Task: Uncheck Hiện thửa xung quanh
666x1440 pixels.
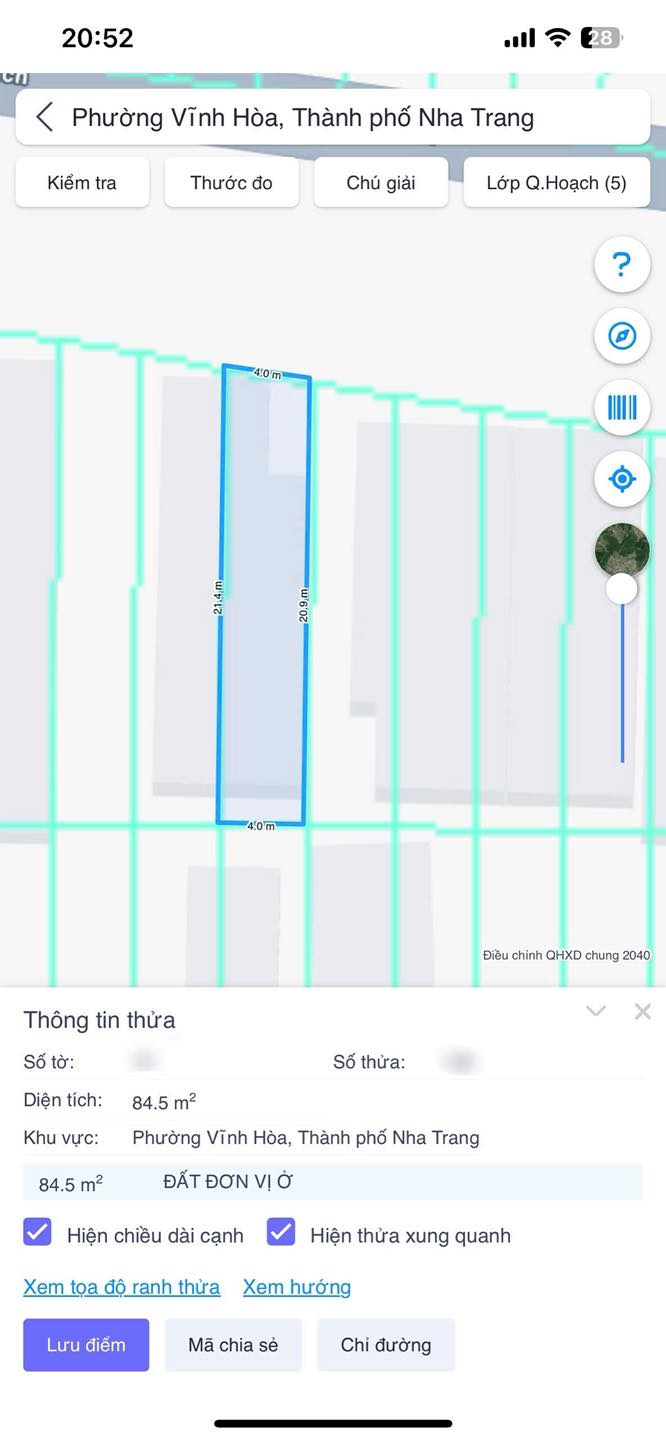Action: (281, 1232)
